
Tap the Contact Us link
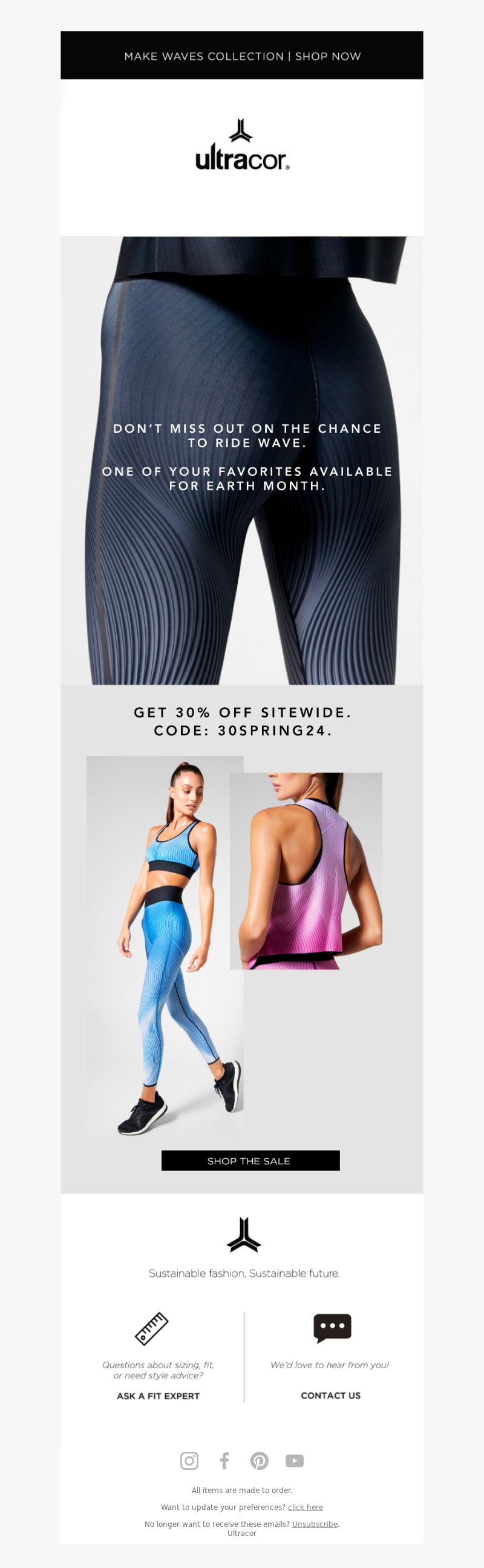330,1395
